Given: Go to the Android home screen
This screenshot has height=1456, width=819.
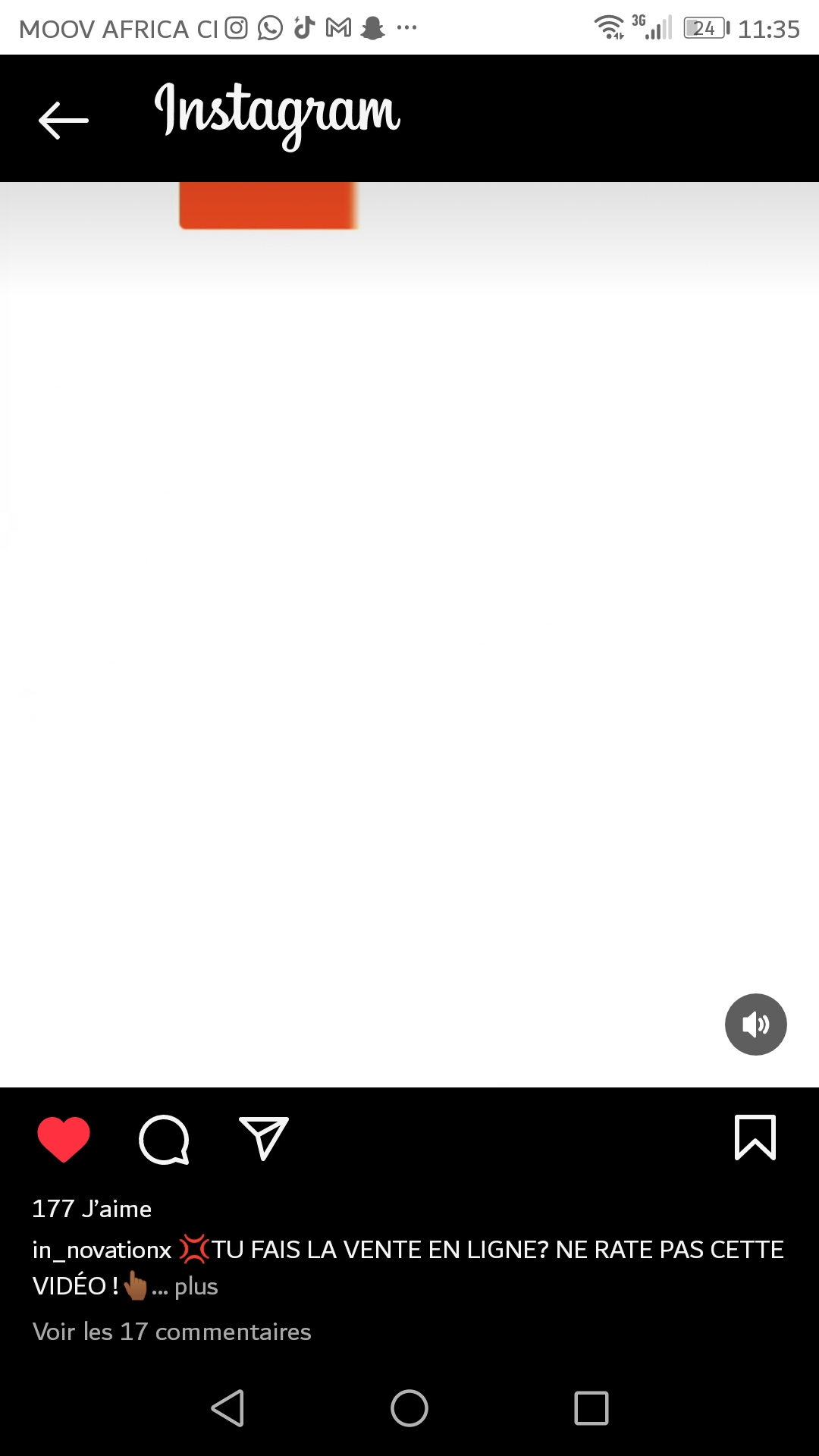Looking at the screenshot, I should coord(409,1408).
